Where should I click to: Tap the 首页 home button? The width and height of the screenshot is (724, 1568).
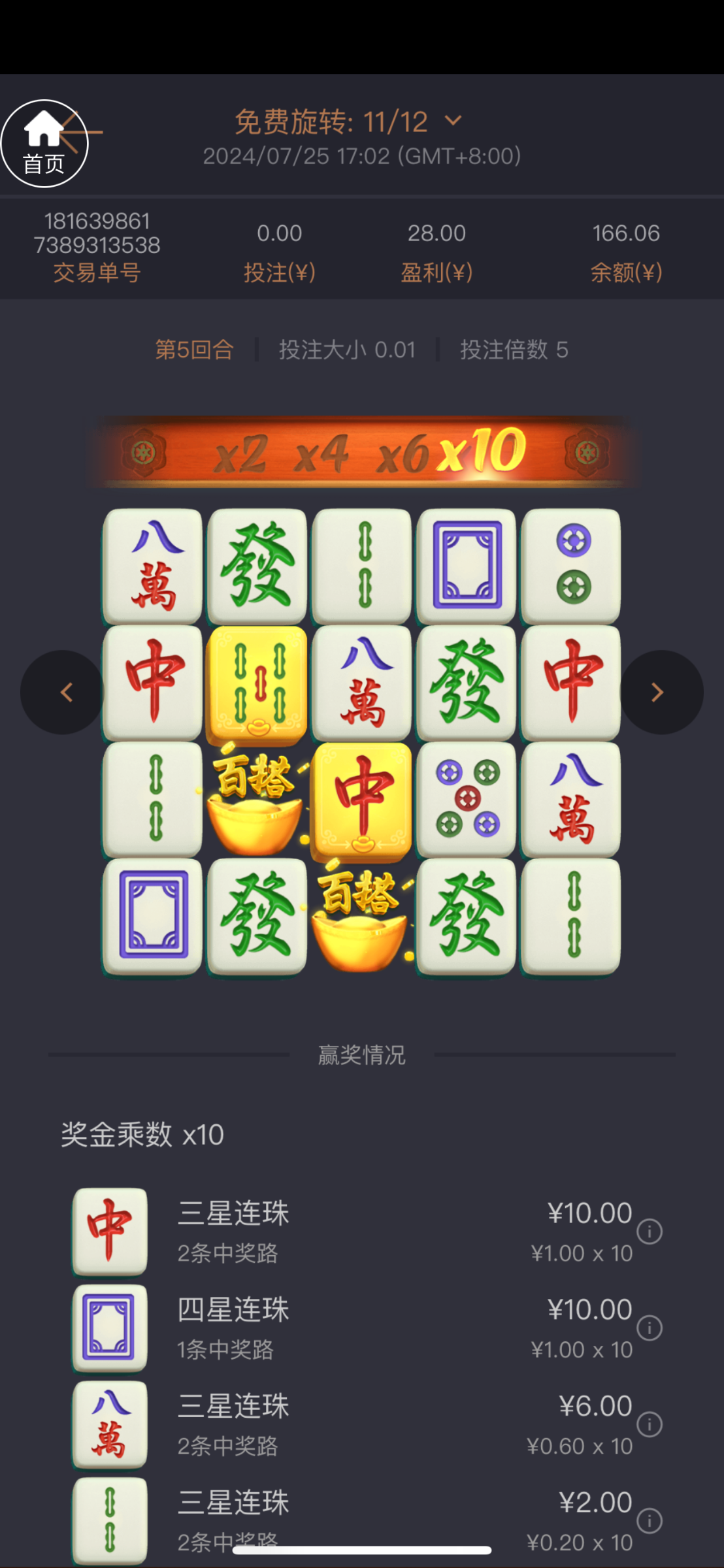[44, 144]
